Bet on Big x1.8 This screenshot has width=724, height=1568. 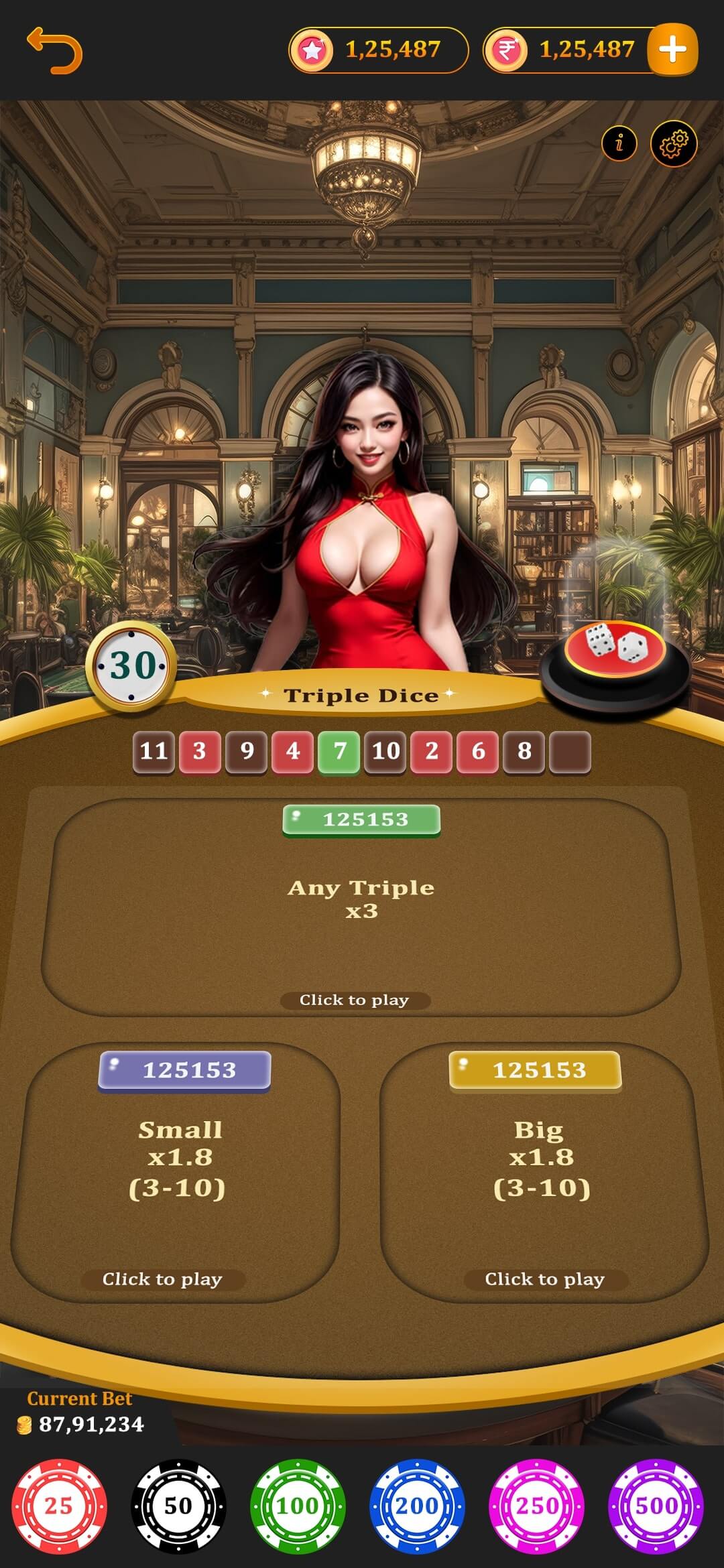(x=543, y=1173)
